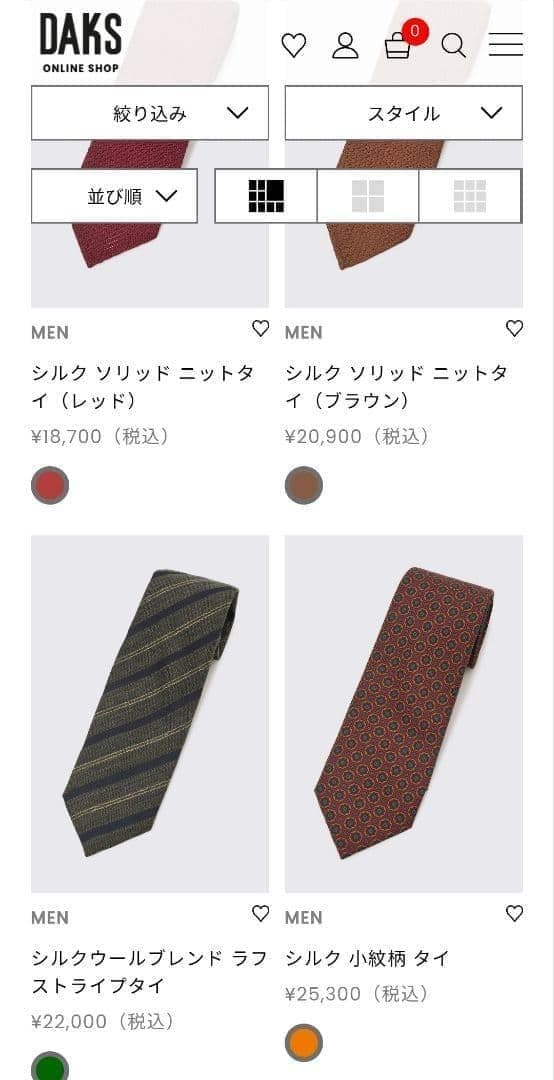
Task: Favorite the シルクウールブレンド ラフストライプタイ
Action: coord(260,913)
